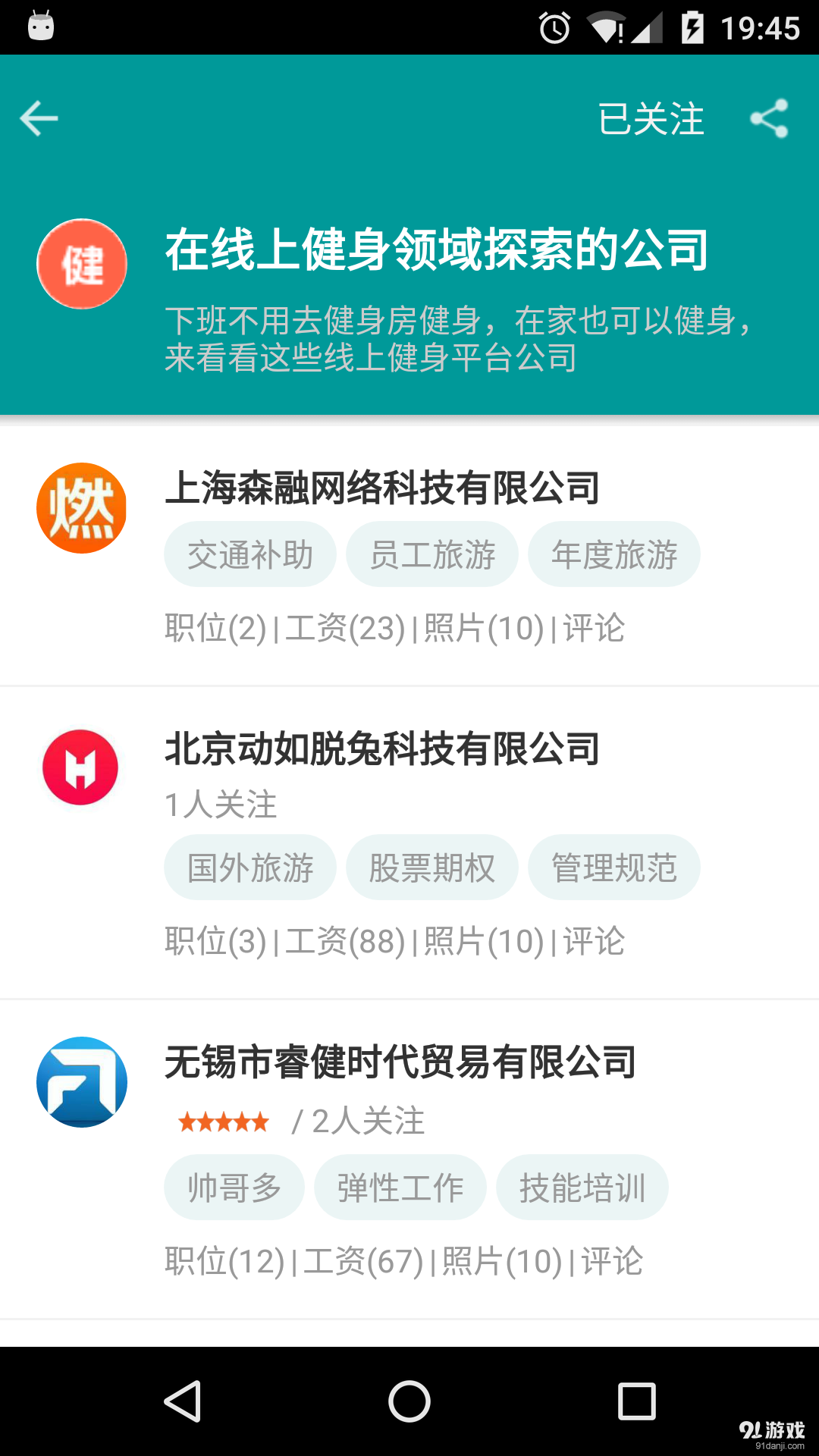Select the 股票期权 benefit tag
Screen dimensions: 819x1456
(431, 868)
